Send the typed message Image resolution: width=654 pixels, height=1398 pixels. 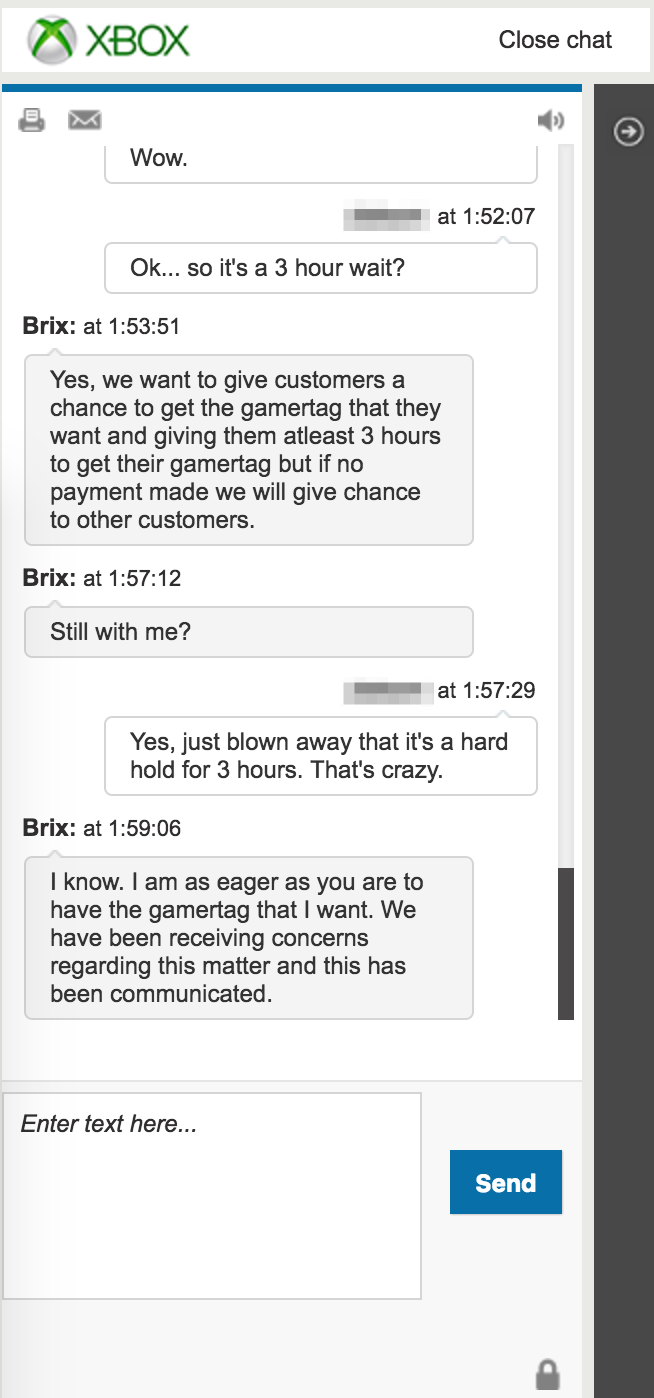pos(505,1182)
